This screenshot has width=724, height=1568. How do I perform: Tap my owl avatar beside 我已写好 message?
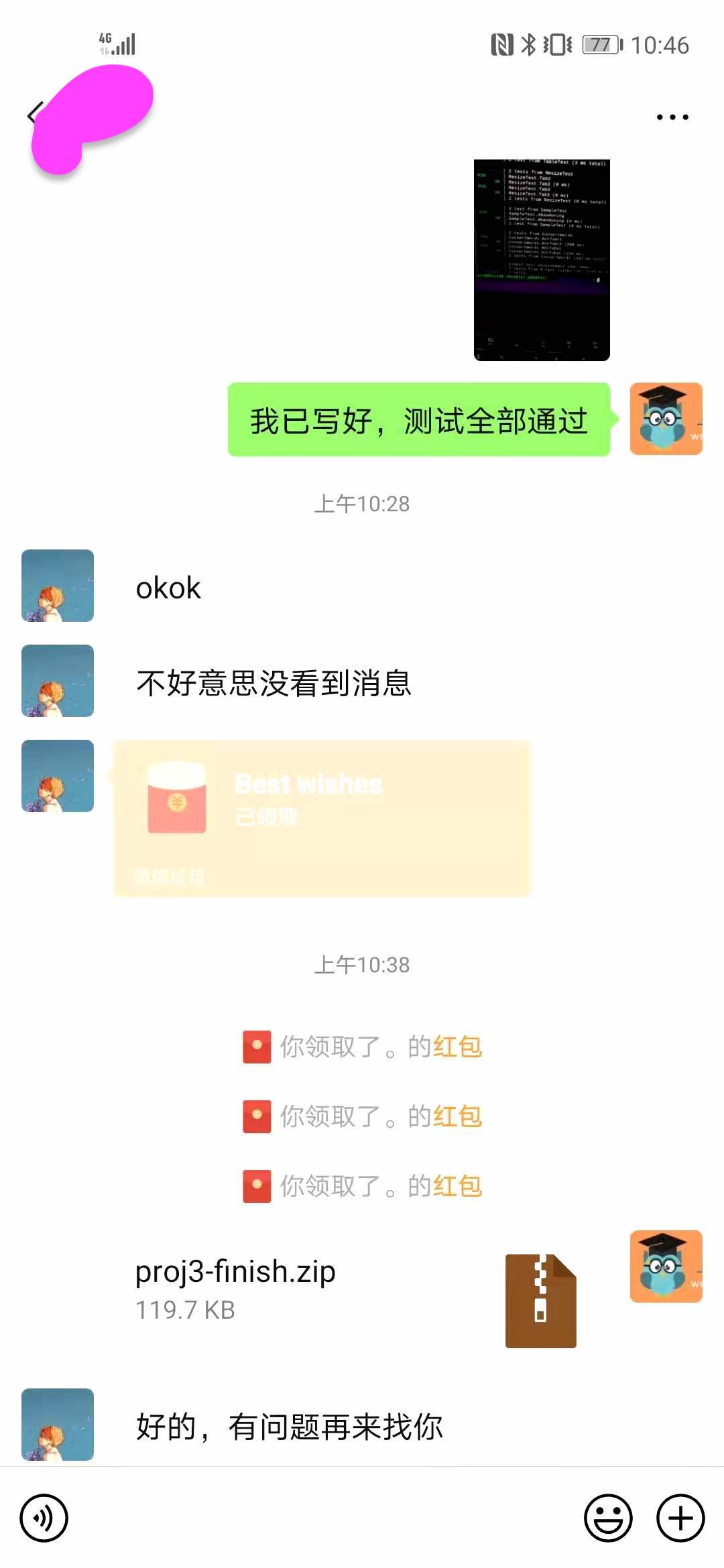click(x=666, y=419)
